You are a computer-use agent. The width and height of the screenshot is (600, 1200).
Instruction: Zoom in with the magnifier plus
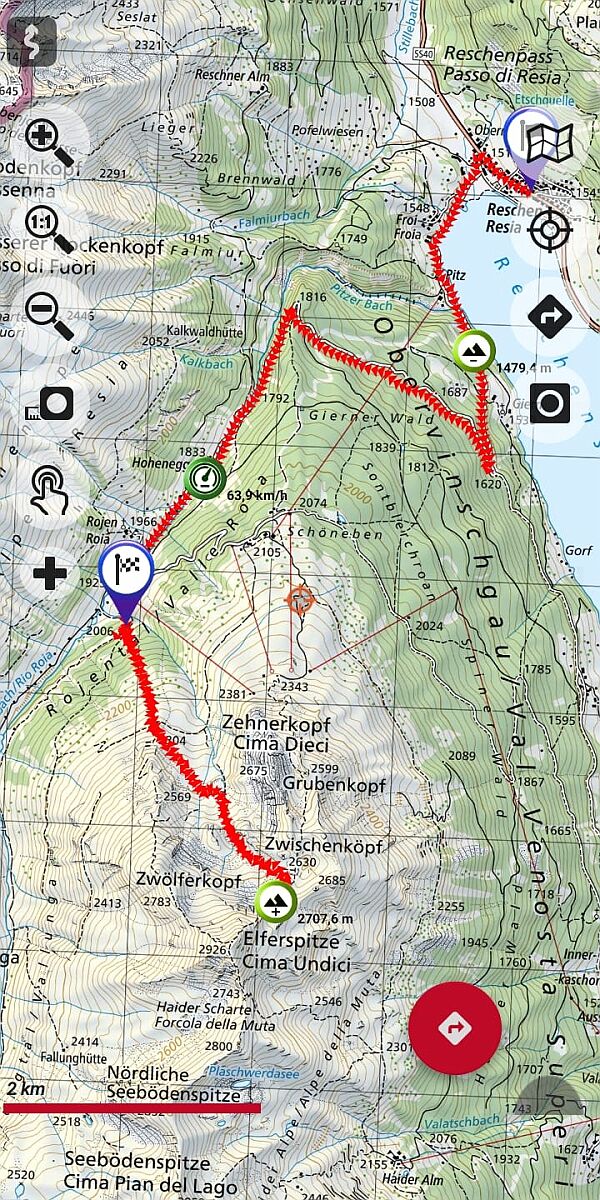point(50,143)
